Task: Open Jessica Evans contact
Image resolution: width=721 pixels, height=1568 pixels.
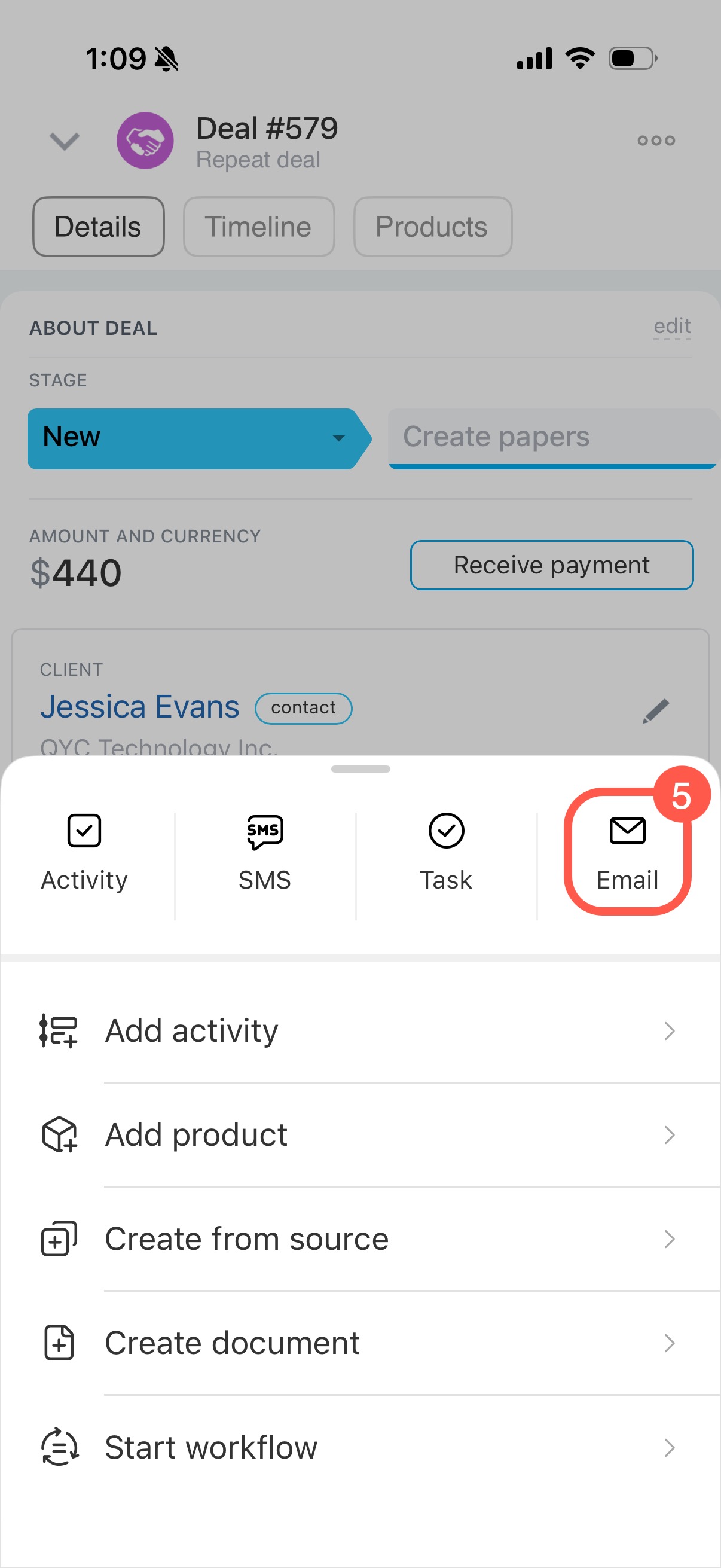Action: (140, 707)
